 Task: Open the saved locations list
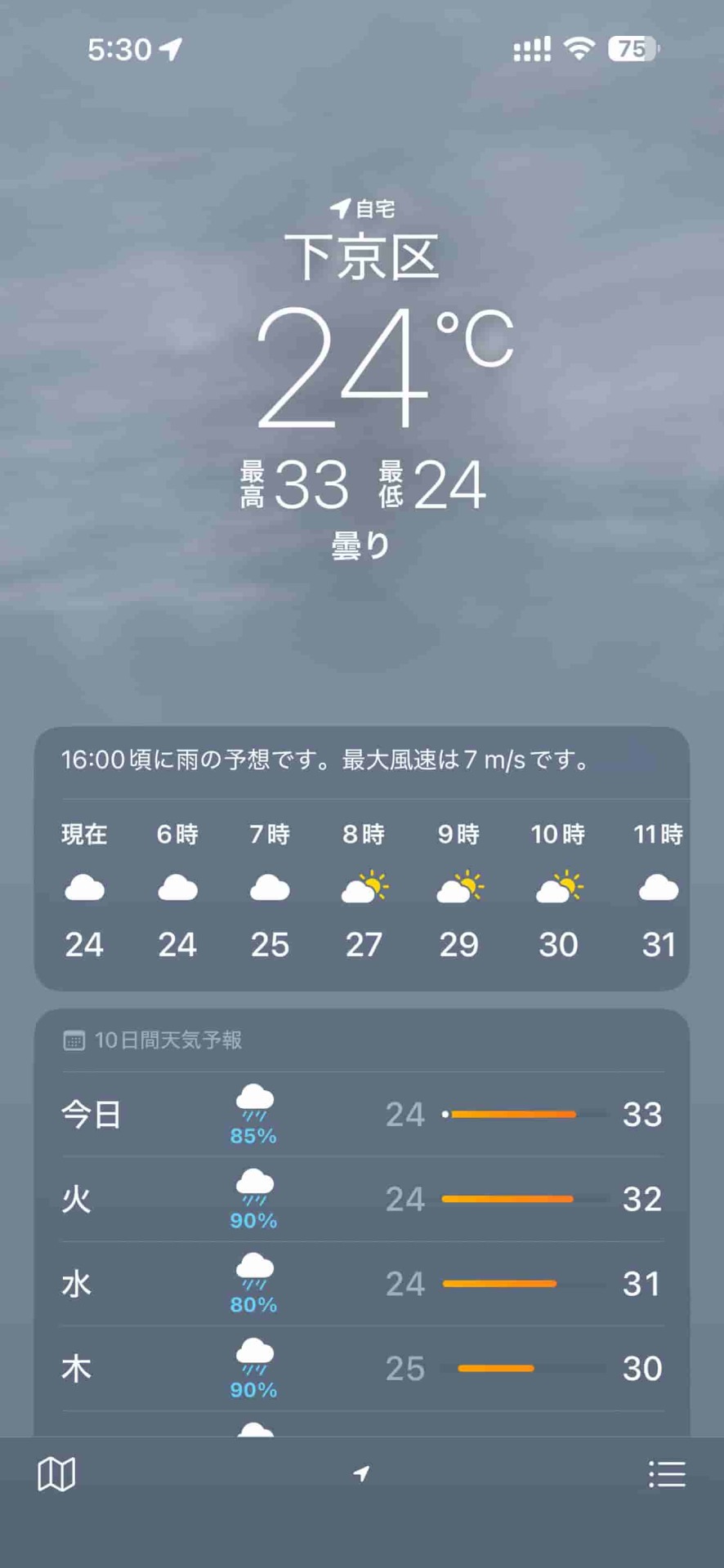tap(666, 1474)
